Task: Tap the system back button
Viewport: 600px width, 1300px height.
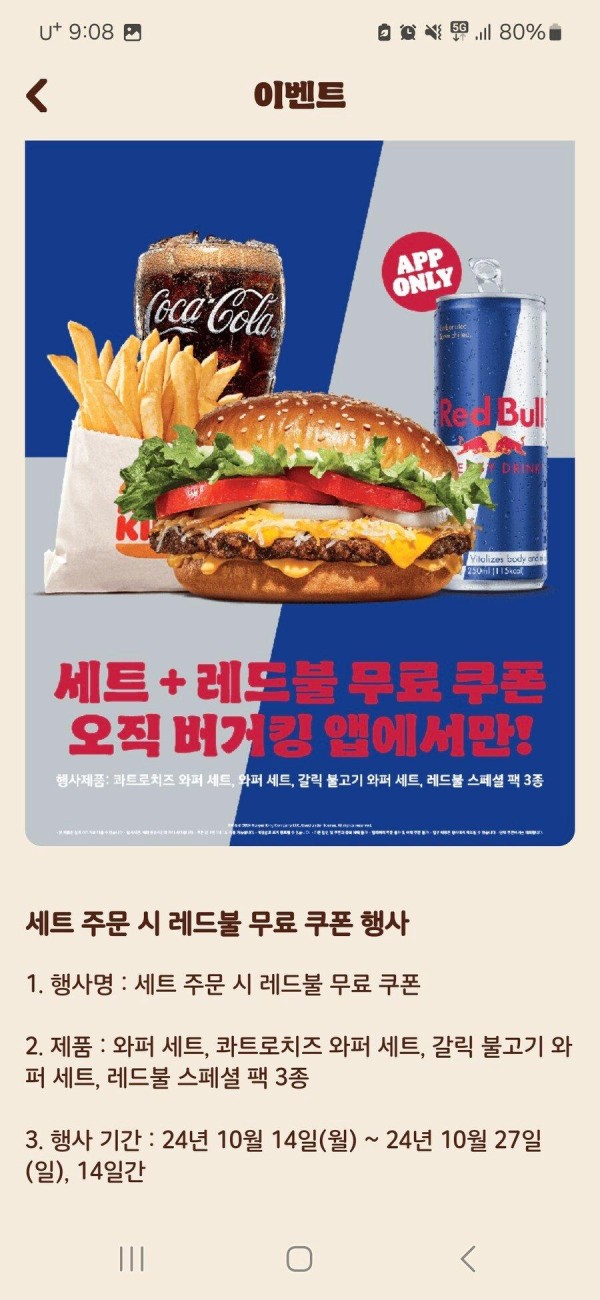Action: pyautogui.click(x=467, y=1258)
